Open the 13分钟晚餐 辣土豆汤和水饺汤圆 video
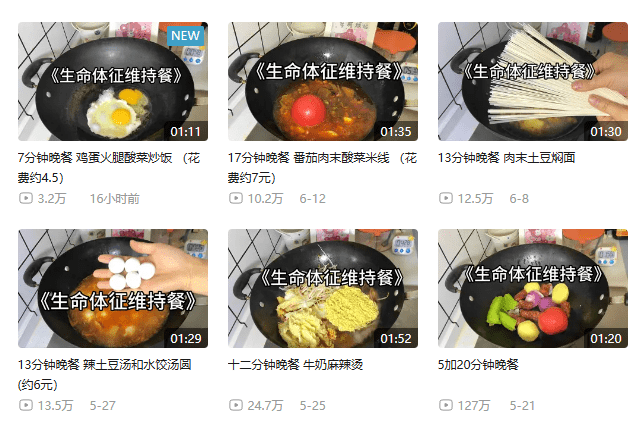Screen dimensions: 642x430 point(112,289)
